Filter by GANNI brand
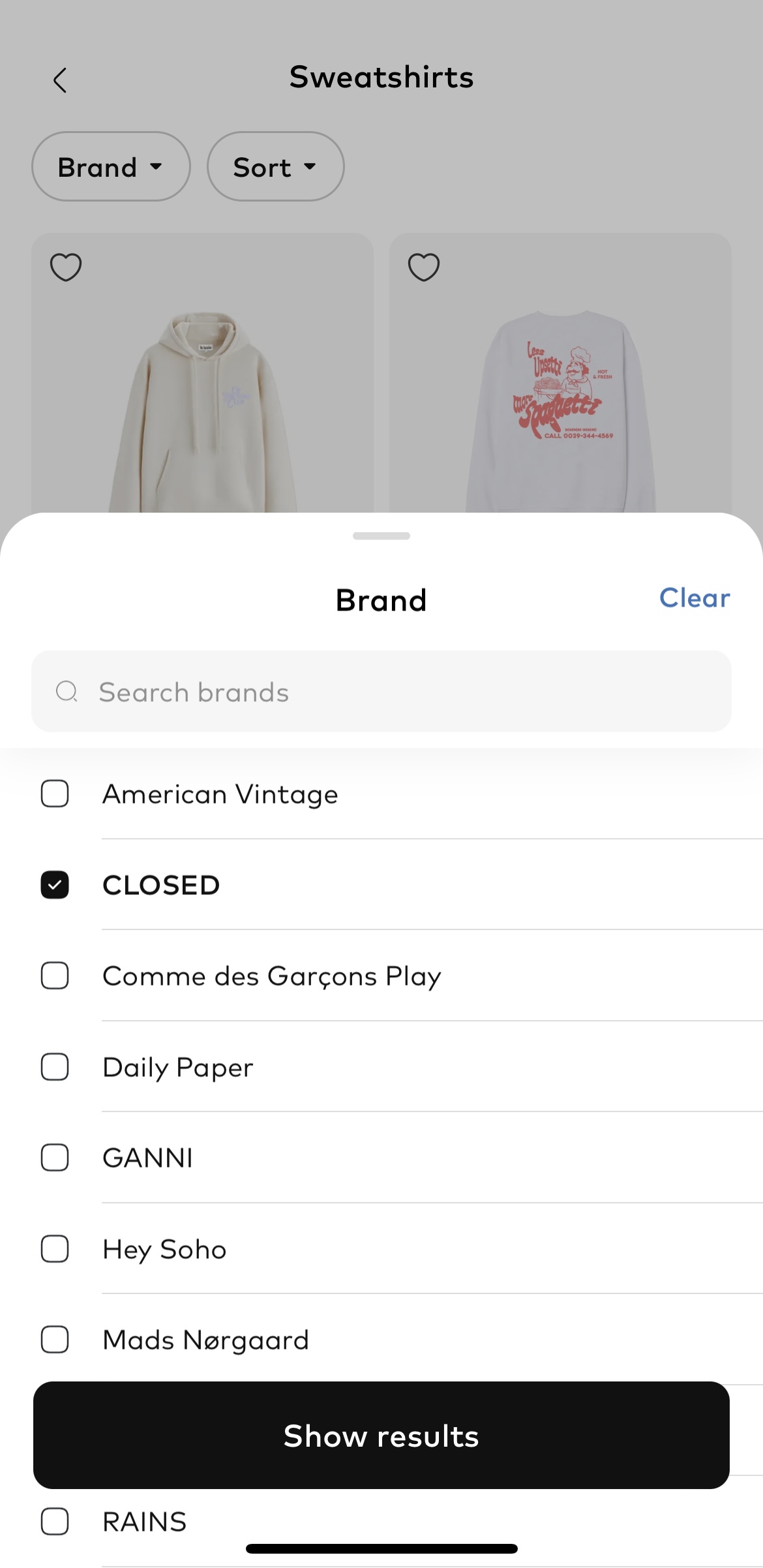Image resolution: width=763 pixels, height=1568 pixels. [55, 1158]
